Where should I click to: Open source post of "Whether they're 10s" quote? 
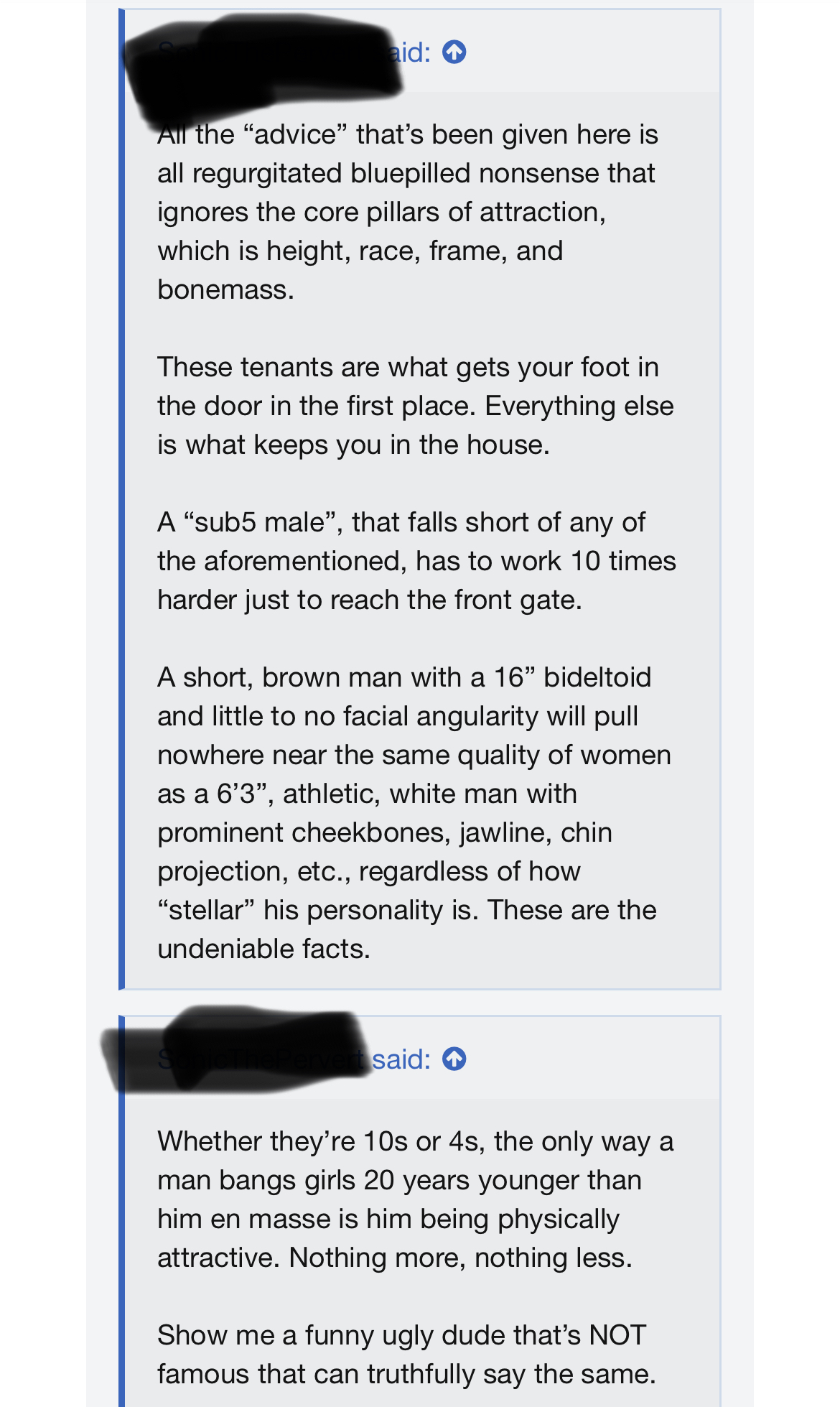pos(454,1059)
